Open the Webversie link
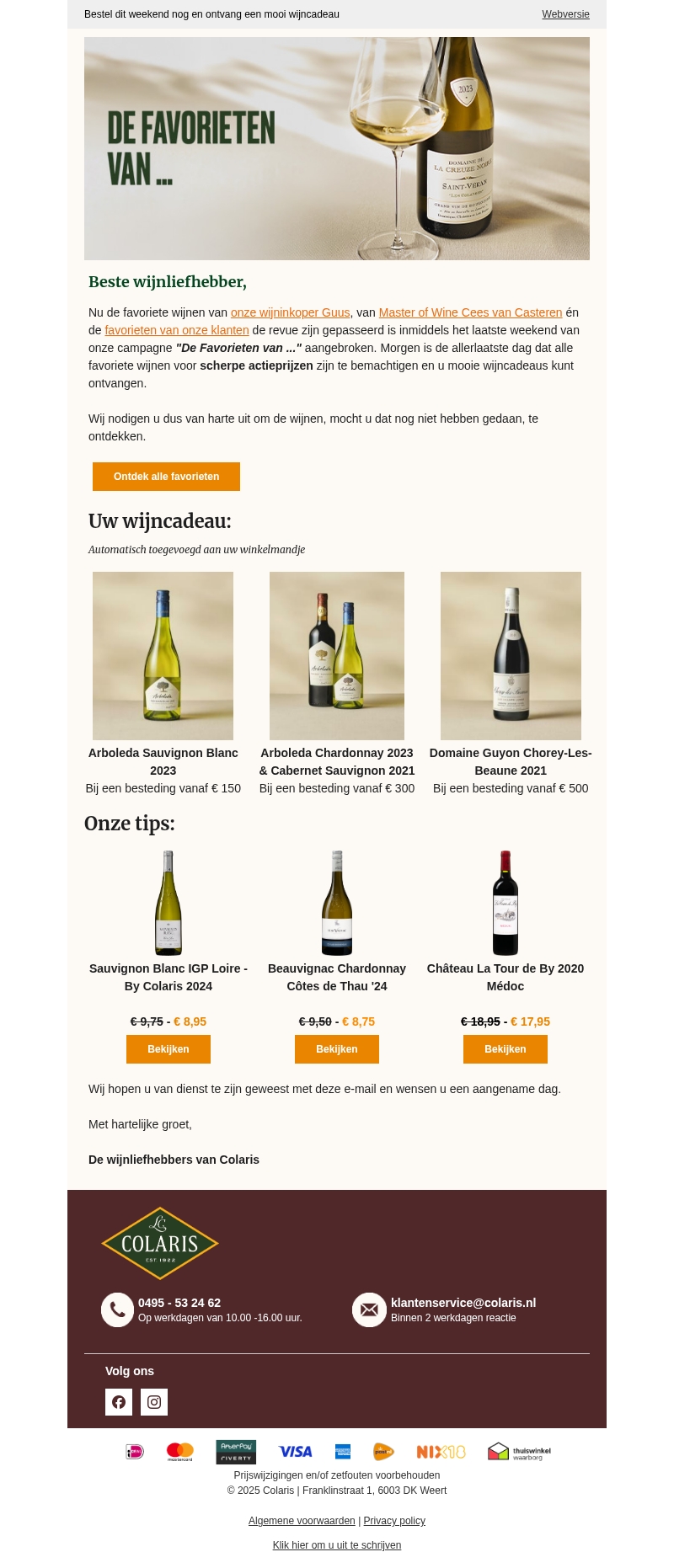 click(565, 14)
